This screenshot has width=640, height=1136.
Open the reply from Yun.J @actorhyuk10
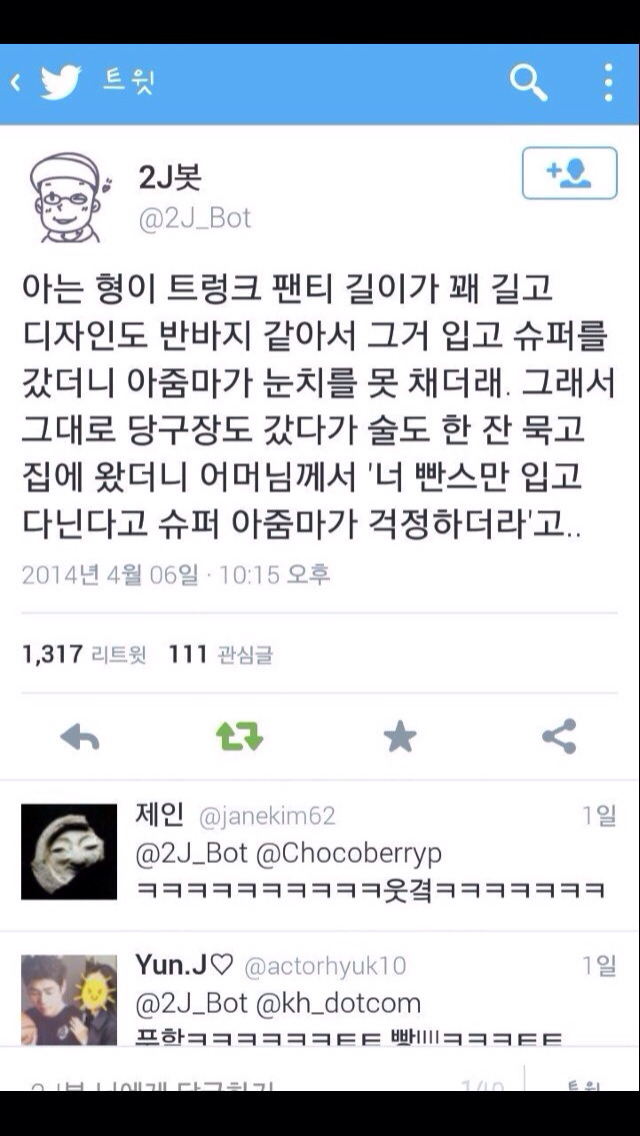click(x=320, y=989)
